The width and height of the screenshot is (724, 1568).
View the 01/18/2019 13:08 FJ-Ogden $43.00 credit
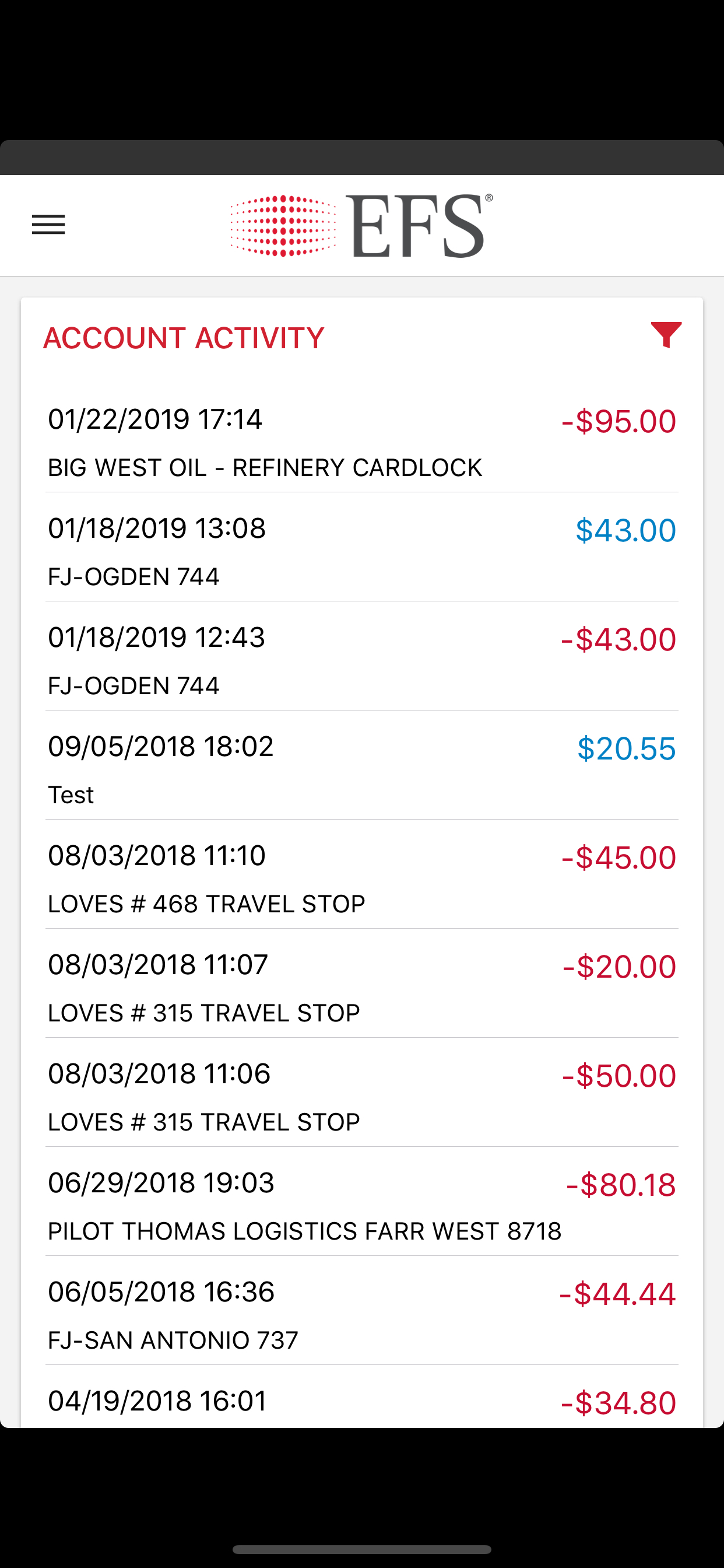(361, 551)
